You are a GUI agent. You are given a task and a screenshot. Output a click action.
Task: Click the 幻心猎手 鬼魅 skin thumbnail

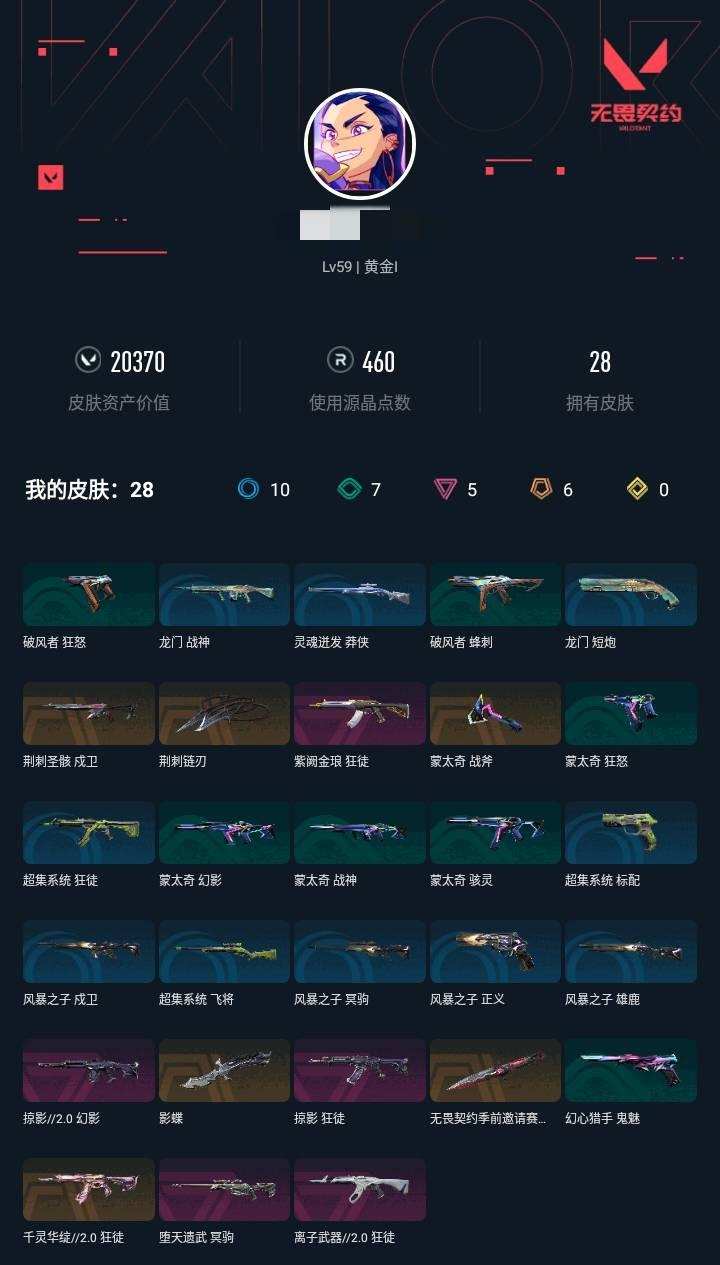pyautogui.click(x=632, y=1069)
